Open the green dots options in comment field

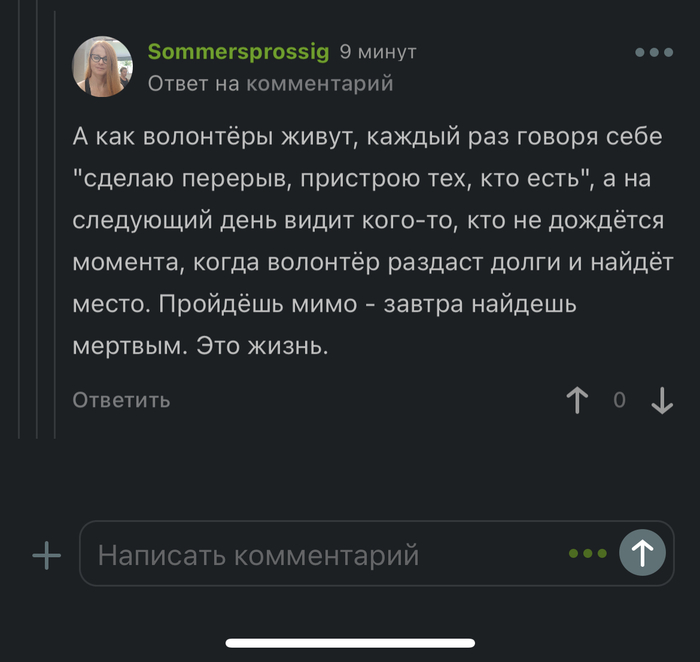588,553
